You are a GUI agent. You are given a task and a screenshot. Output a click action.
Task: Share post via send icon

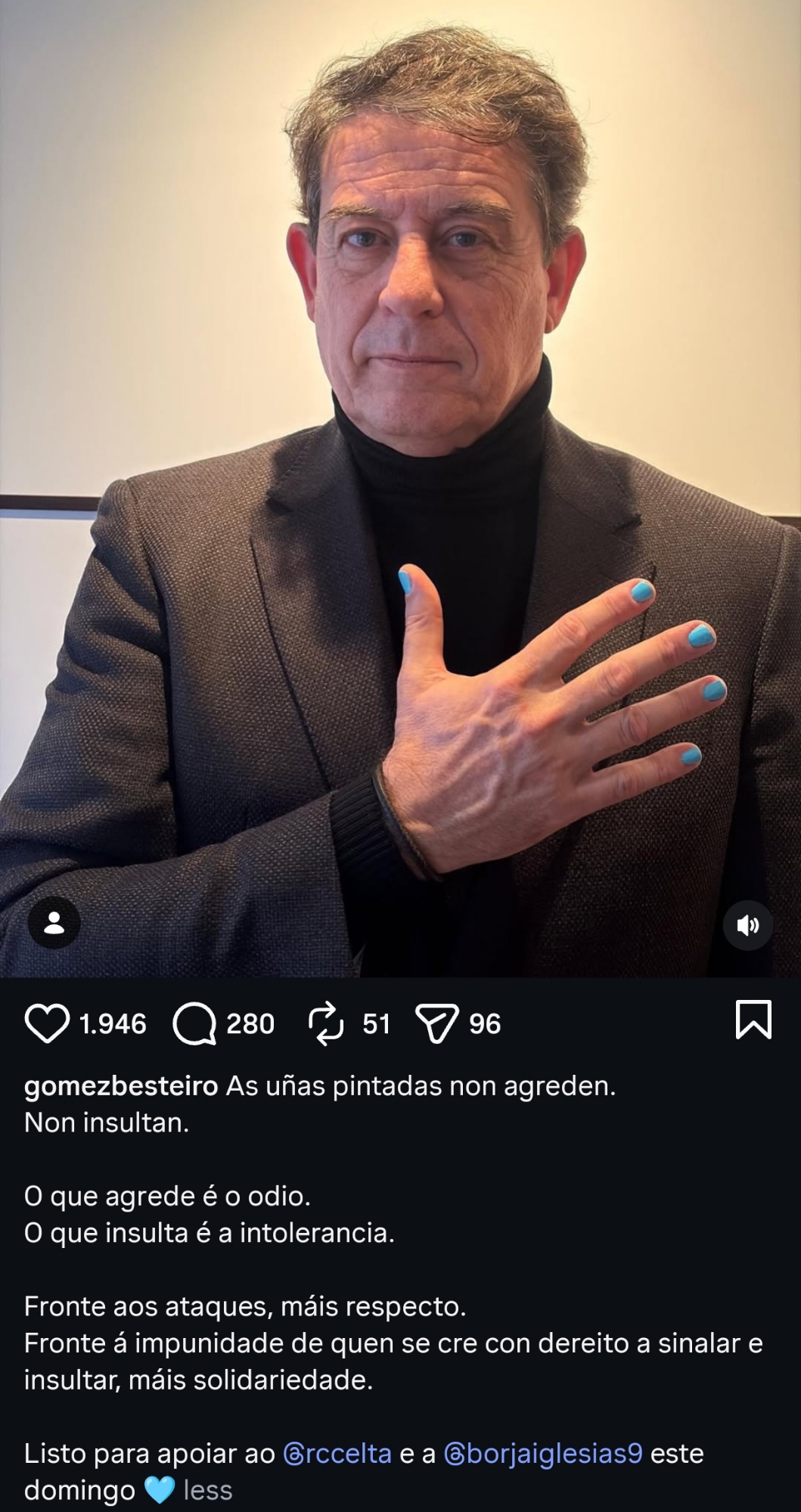(437, 1023)
